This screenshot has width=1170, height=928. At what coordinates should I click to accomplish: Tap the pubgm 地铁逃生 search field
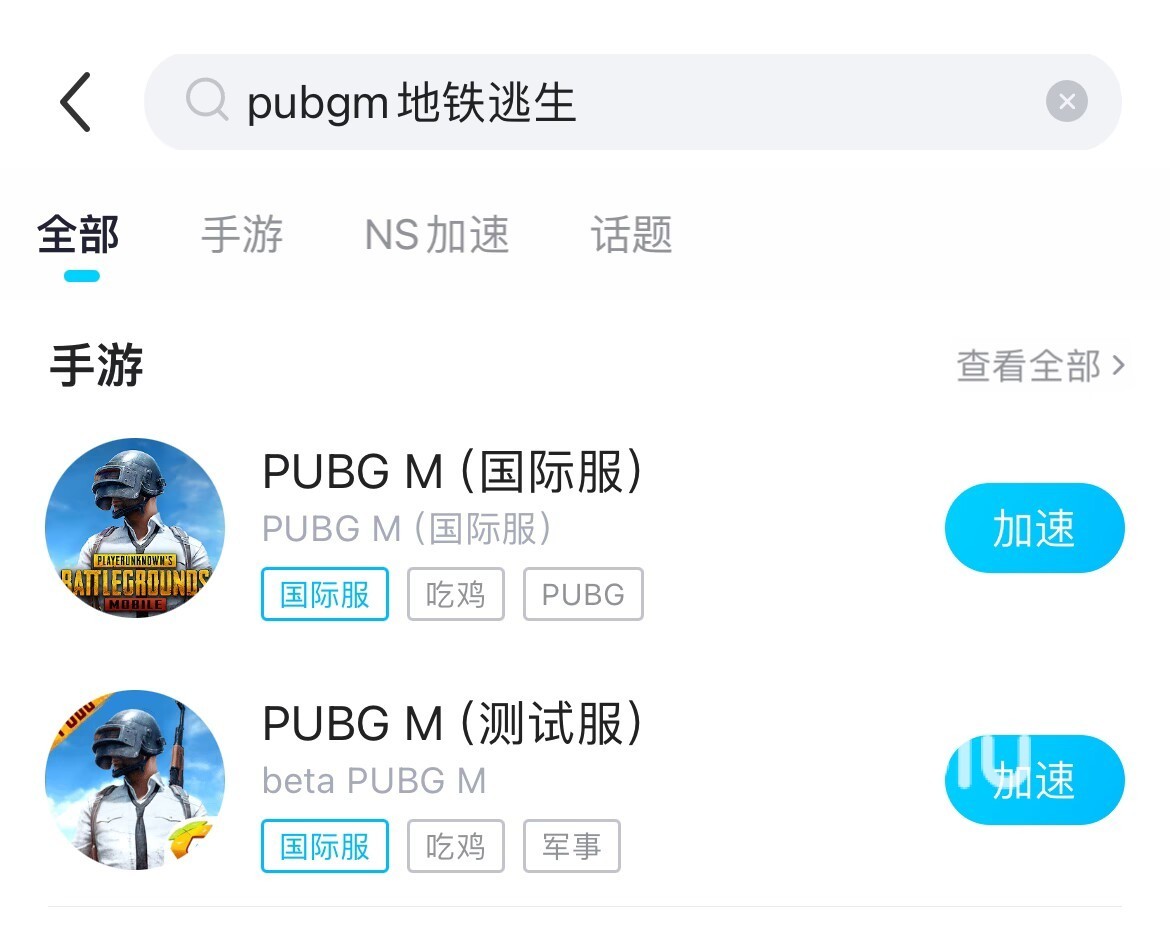(600, 102)
